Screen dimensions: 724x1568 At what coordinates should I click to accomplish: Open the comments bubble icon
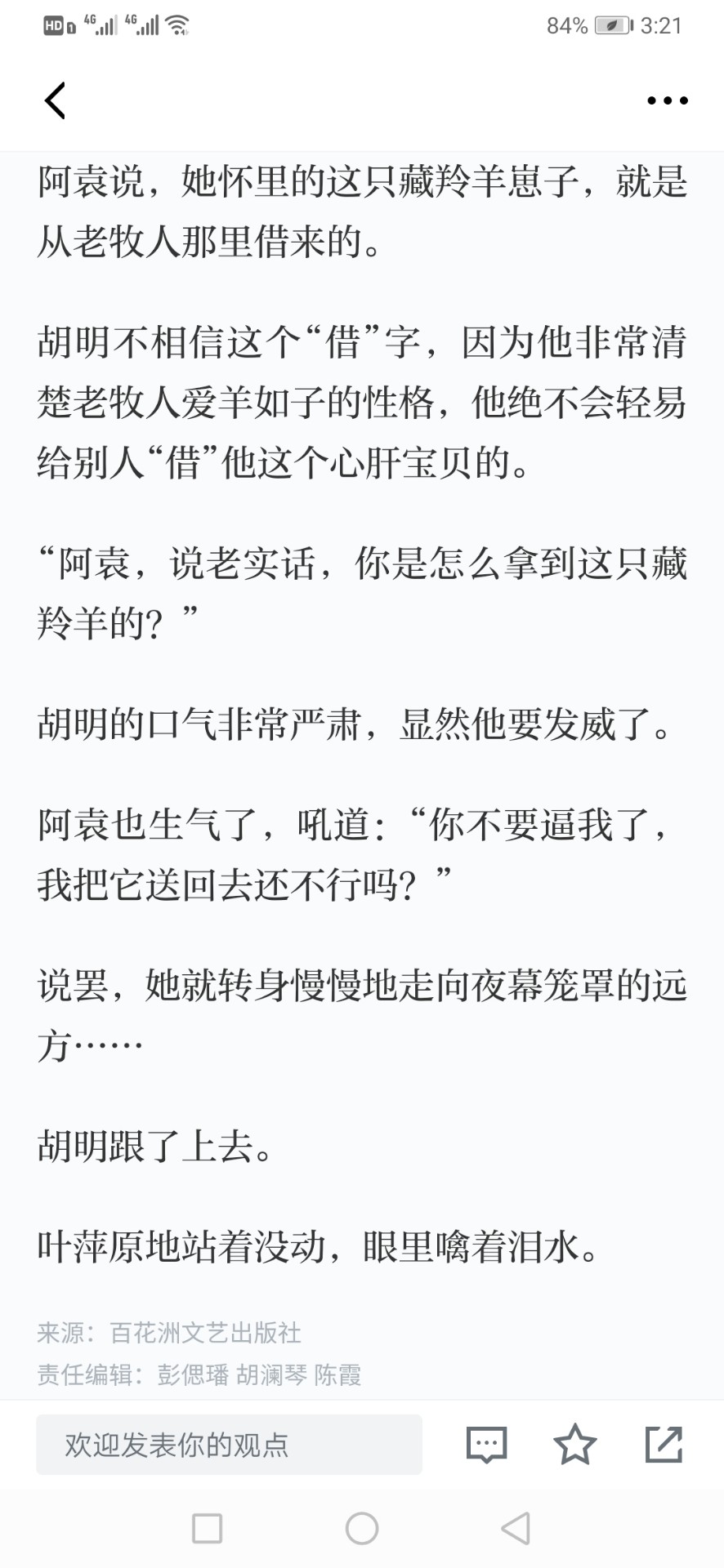coord(486,1445)
